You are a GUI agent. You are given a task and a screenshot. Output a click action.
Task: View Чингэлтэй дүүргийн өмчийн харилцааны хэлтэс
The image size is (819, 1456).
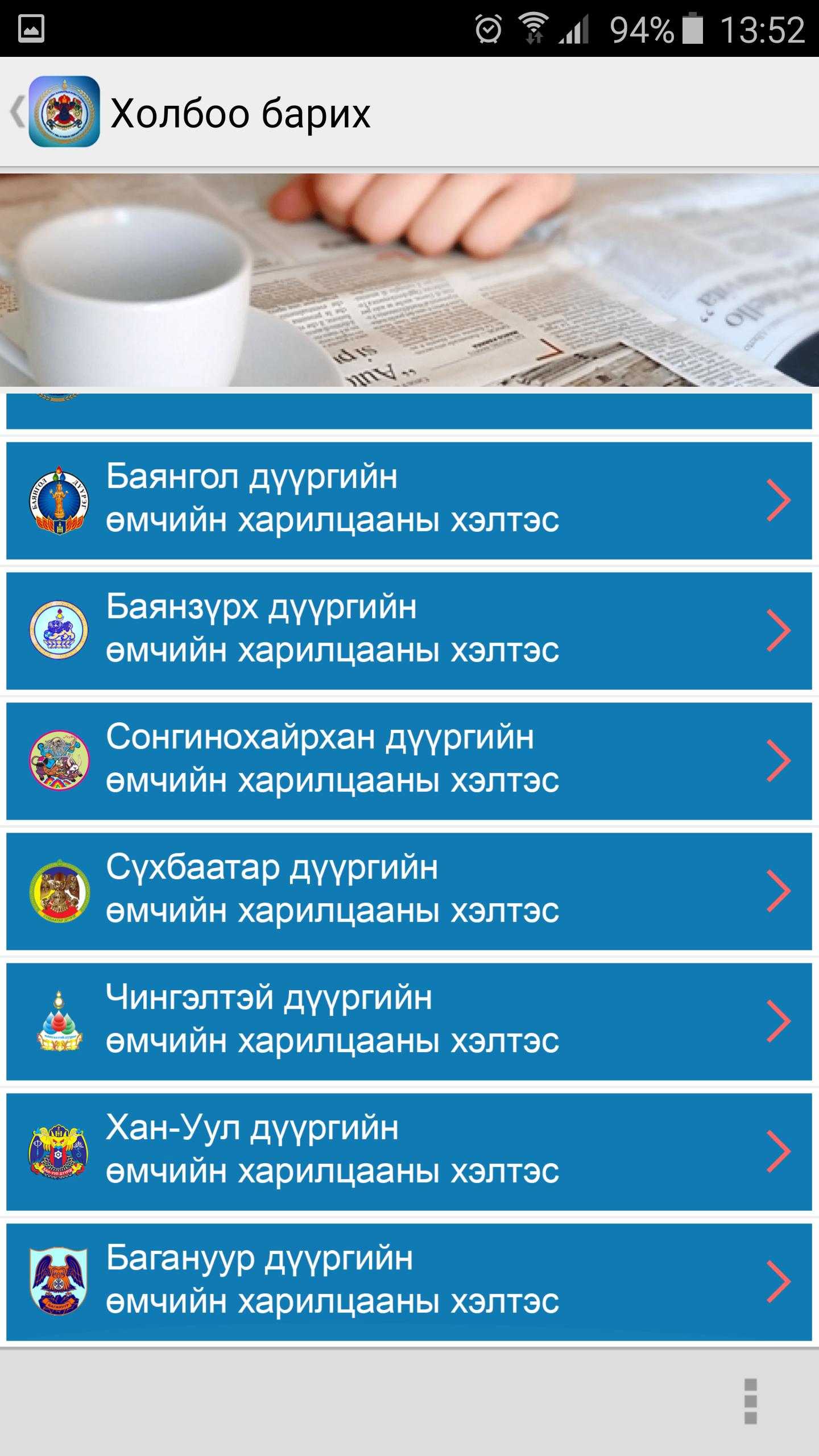pyautogui.click(x=408, y=1021)
